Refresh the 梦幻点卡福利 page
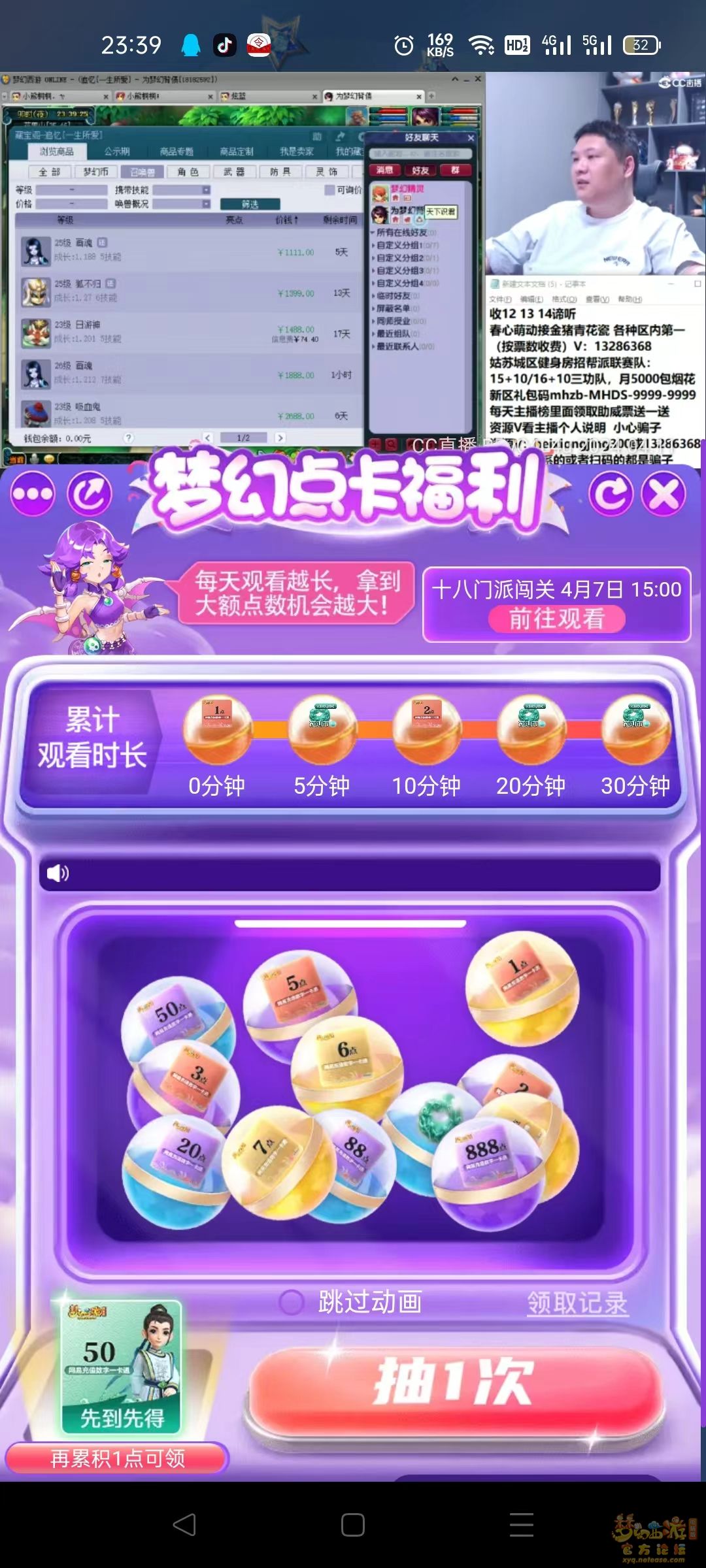 [611, 494]
